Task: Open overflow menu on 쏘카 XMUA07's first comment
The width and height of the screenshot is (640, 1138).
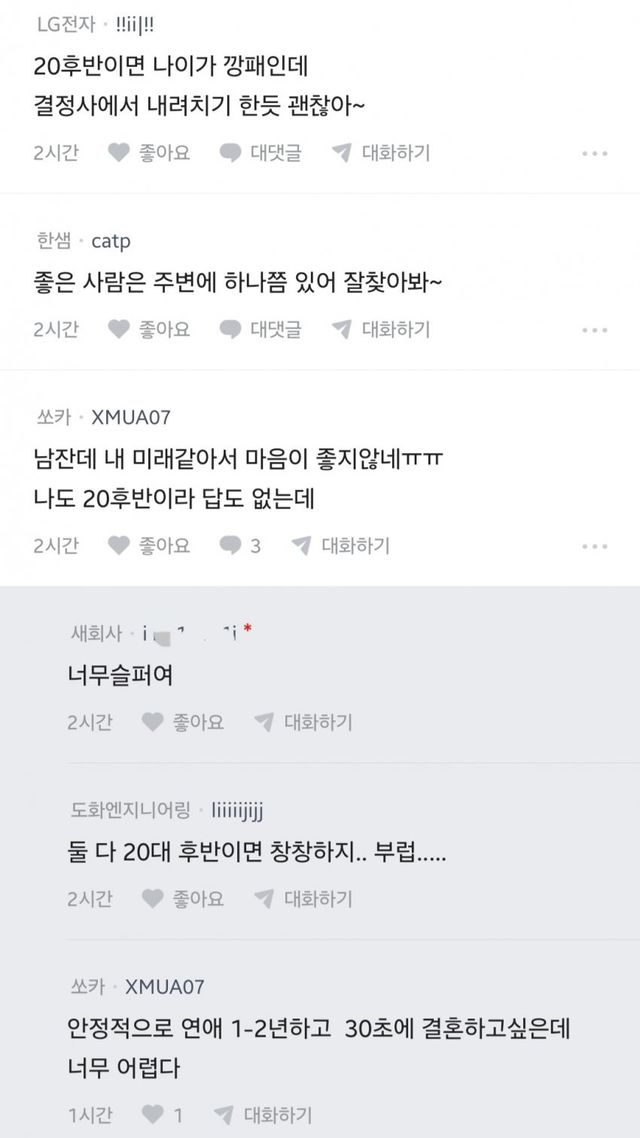Action: [x=594, y=546]
